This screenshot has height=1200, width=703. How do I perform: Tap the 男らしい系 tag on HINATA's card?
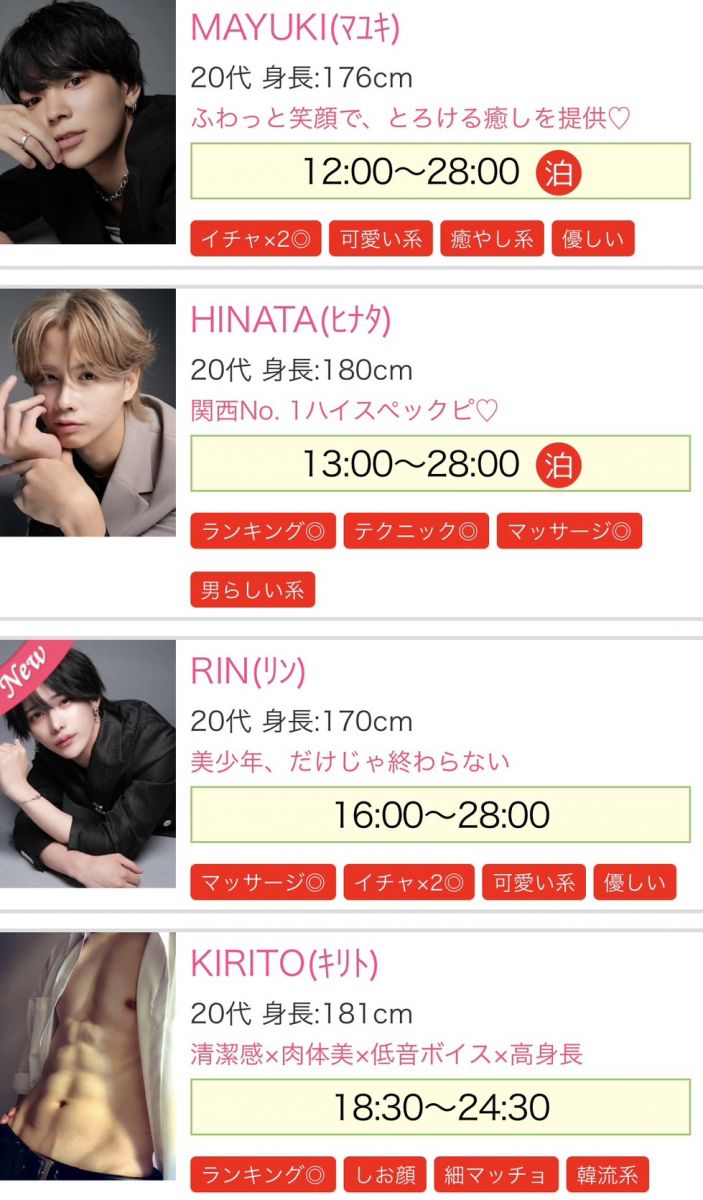(252, 590)
